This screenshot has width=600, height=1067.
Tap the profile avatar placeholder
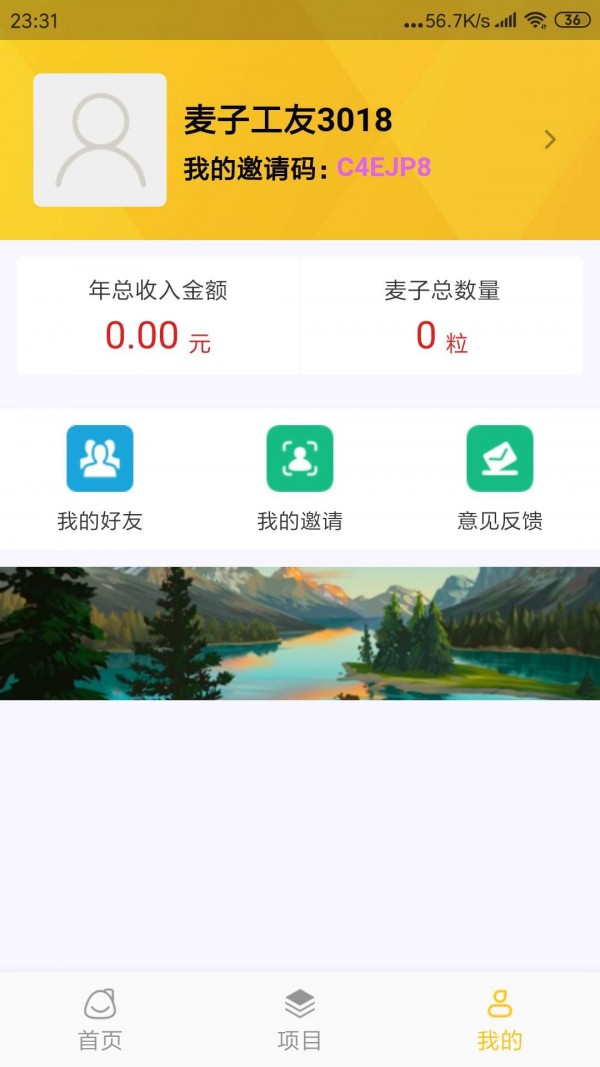pos(100,140)
